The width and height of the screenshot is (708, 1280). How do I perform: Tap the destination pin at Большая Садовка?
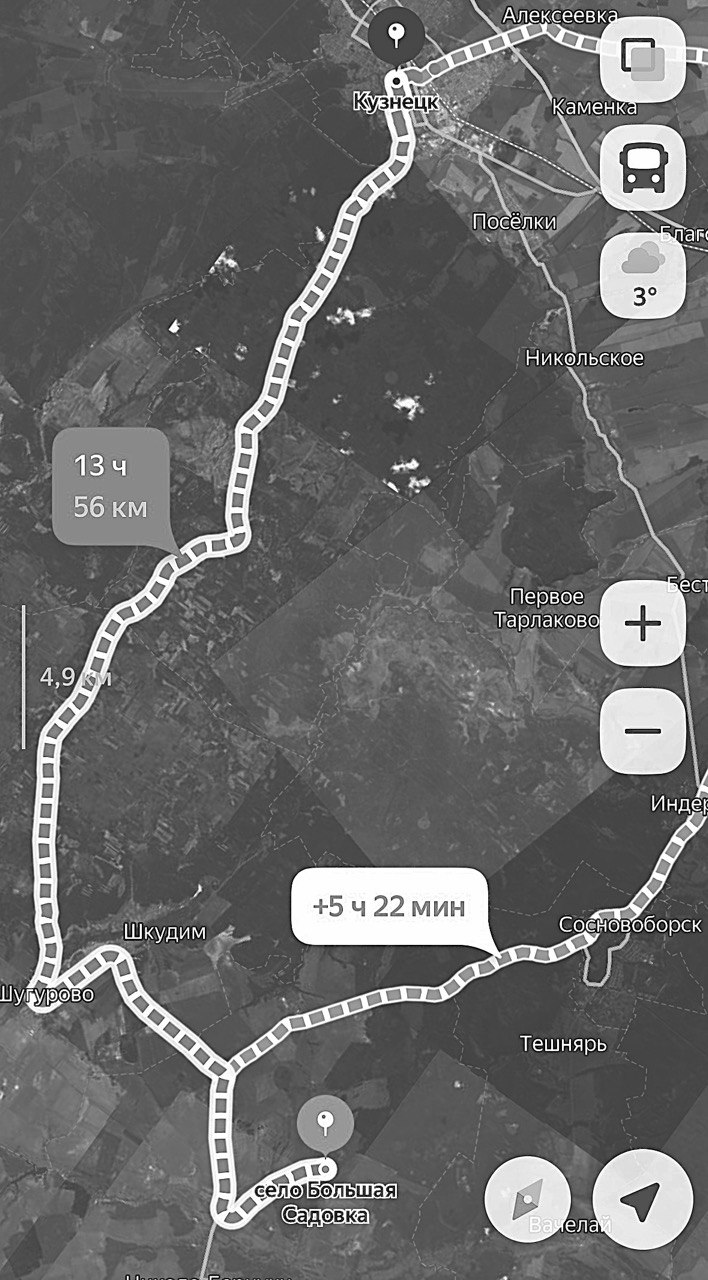(325, 1125)
